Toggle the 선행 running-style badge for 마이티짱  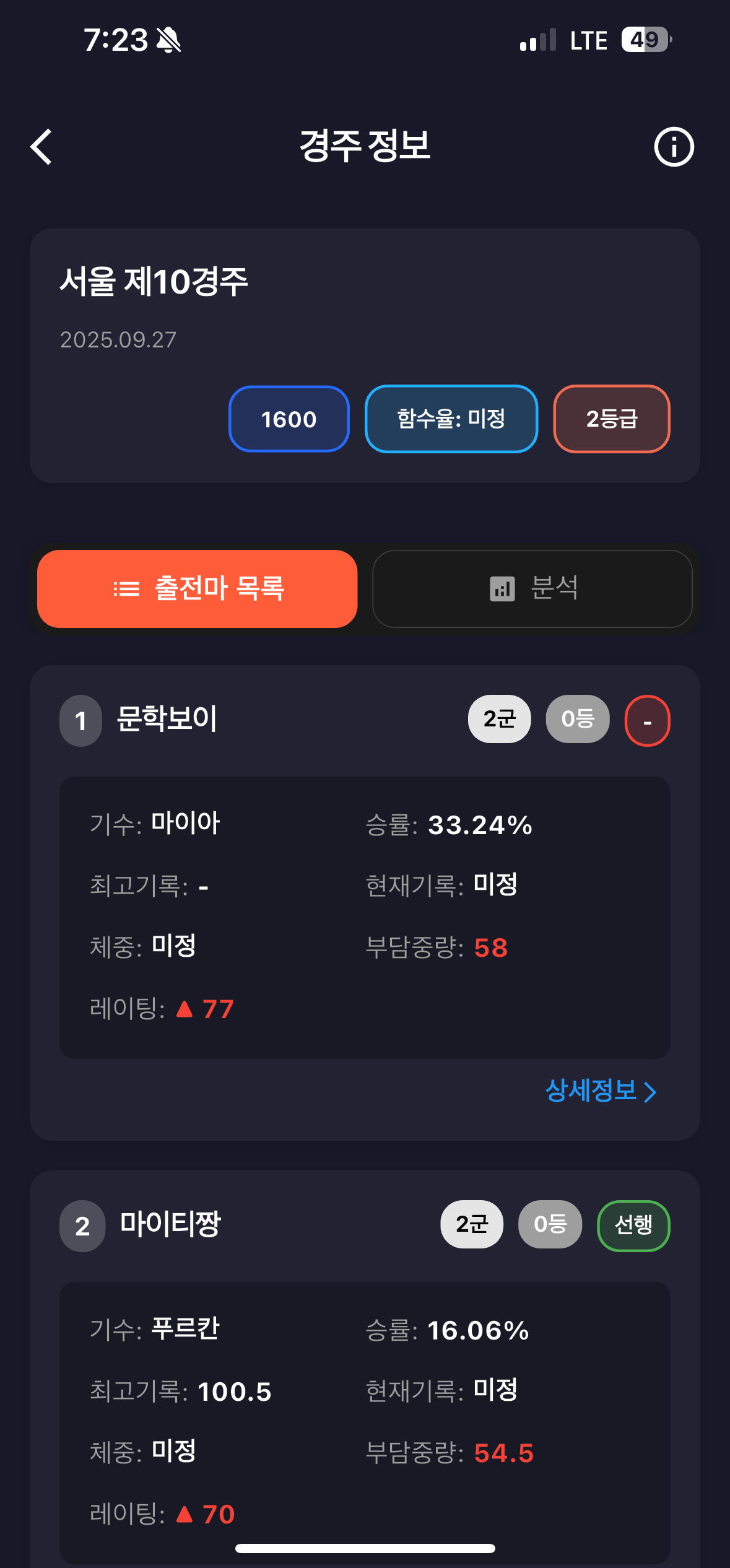coord(633,1225)
